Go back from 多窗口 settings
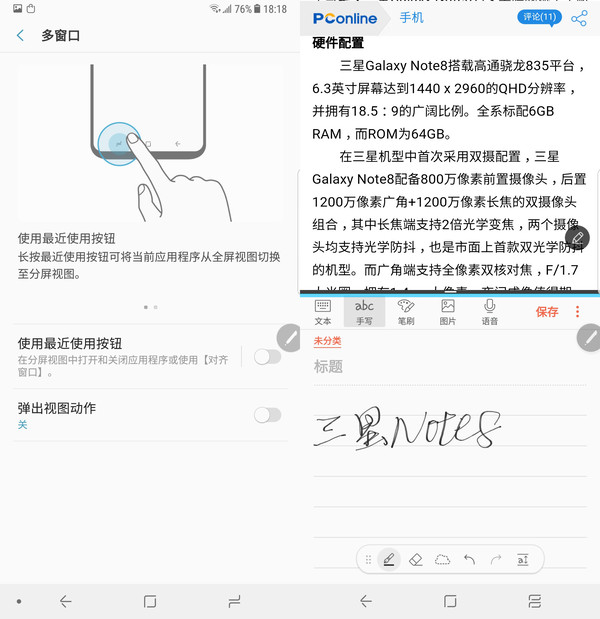Image resolution: width=600 pixels, height=619 pixels. [x=21, y=36]
